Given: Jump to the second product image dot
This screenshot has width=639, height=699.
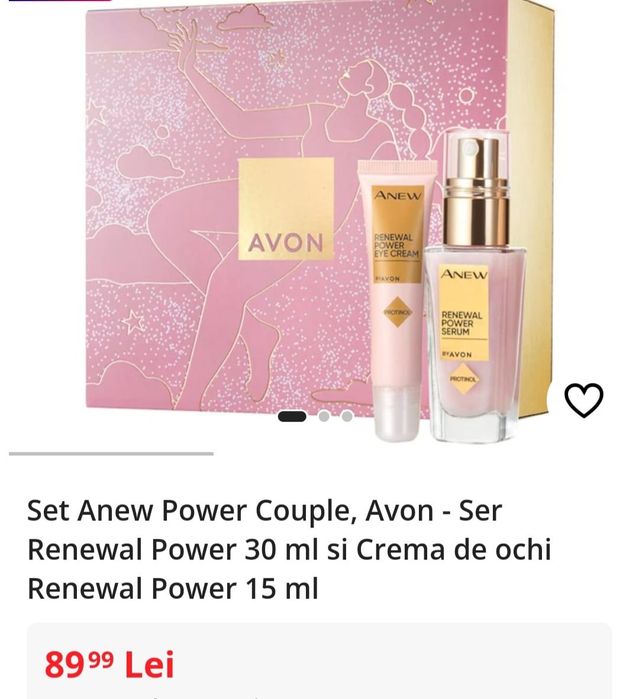Looking at the screenshot, I should [324, 416].
